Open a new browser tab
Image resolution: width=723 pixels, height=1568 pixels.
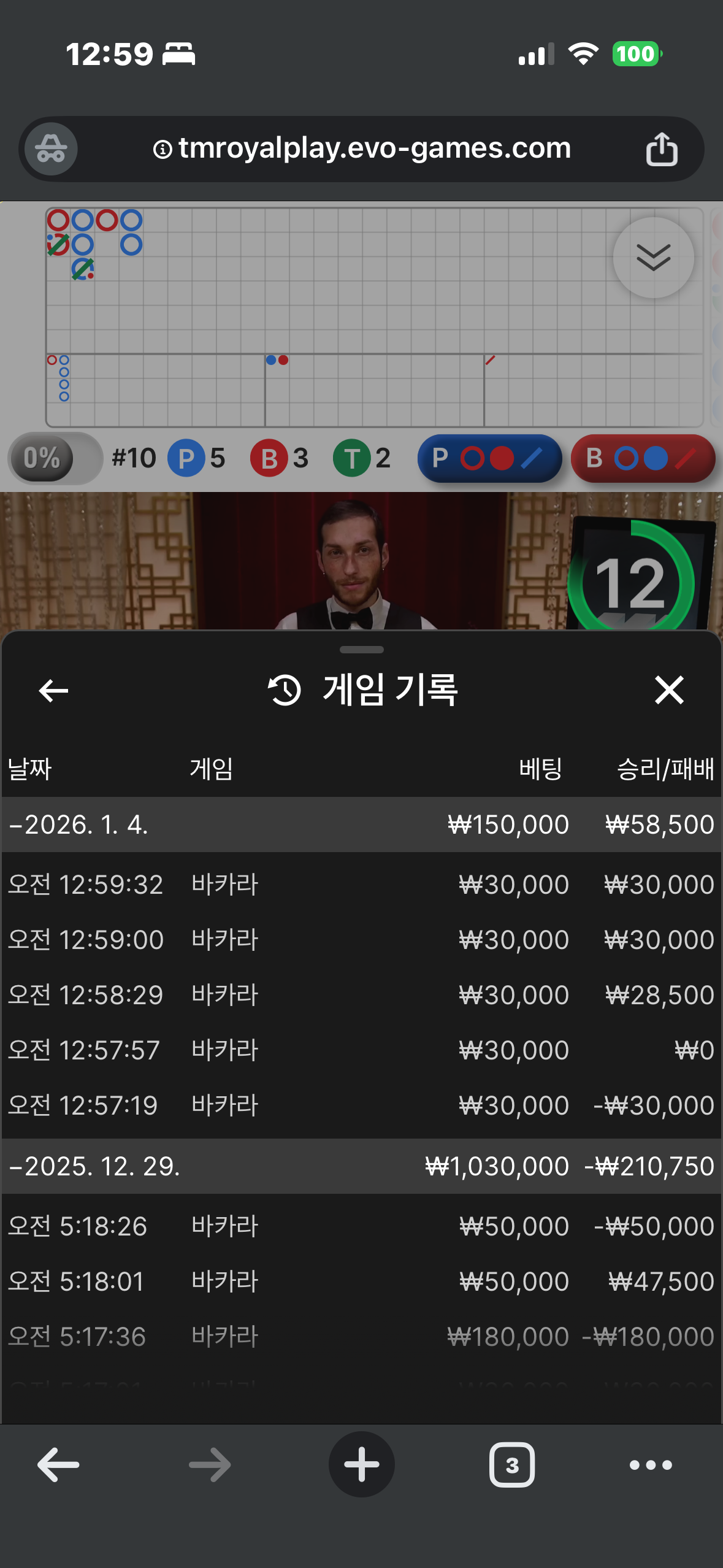[x=361, y=1464]
